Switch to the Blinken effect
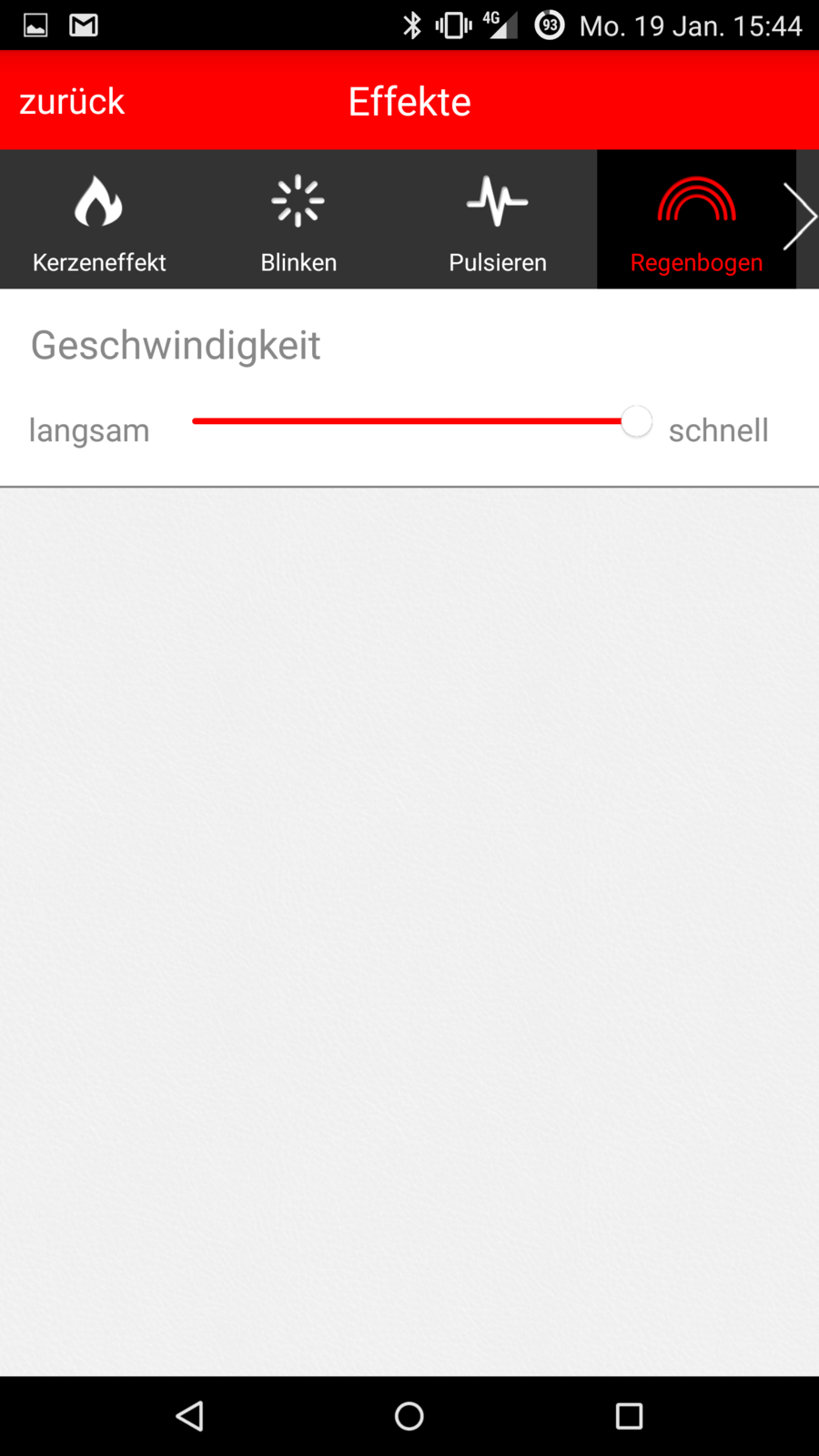Image resolution: width=819 pixels, height=1456 pixels. [x=298, y=221]
